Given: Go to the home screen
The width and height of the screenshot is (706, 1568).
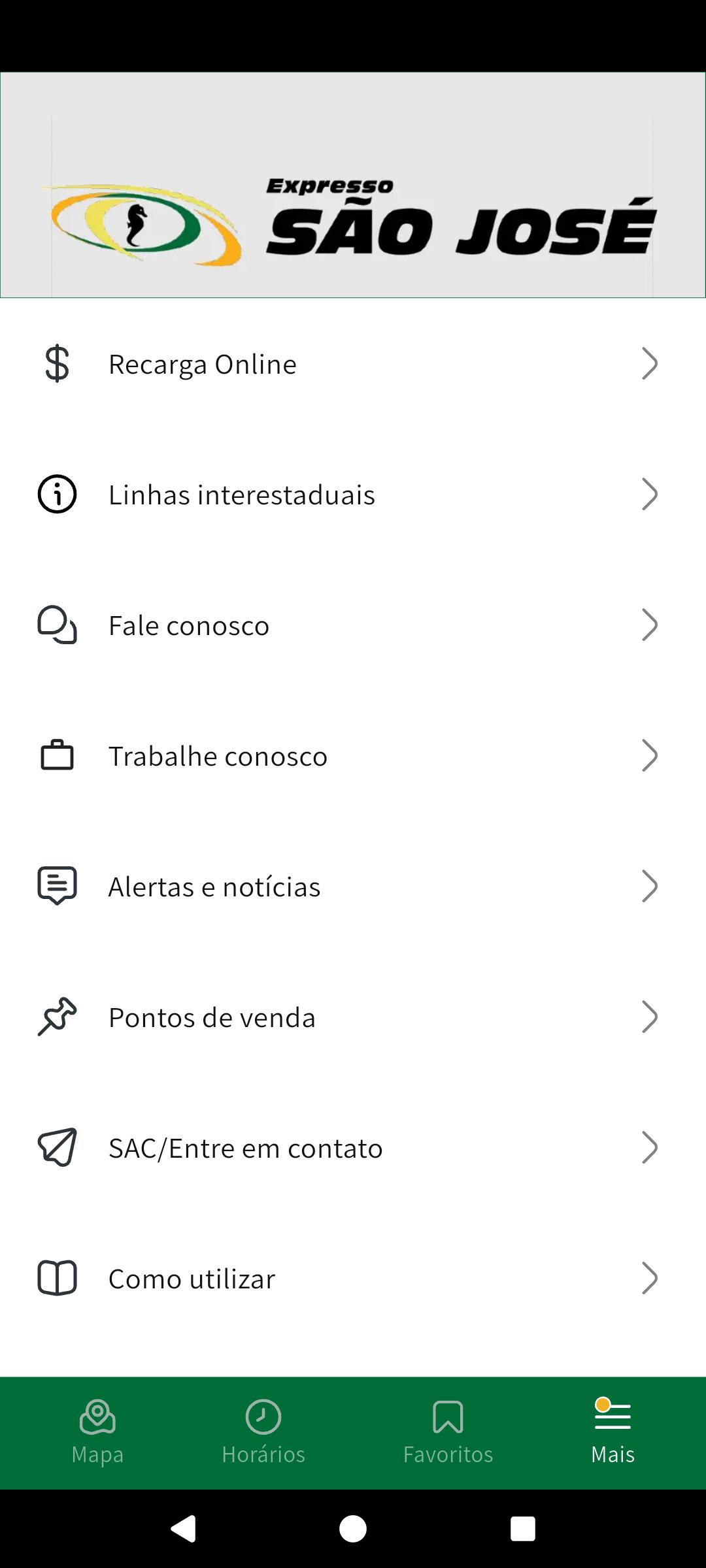Looking at the screenshot, I should (x=353, y=1529).
